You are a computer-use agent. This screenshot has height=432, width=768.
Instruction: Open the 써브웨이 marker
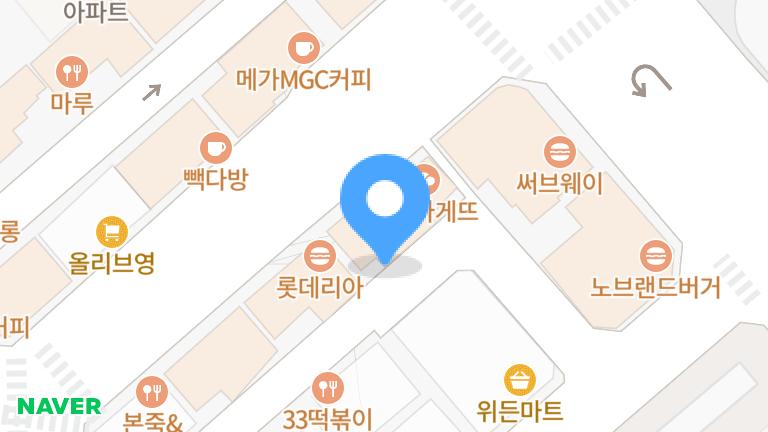(x=559, y=153)
